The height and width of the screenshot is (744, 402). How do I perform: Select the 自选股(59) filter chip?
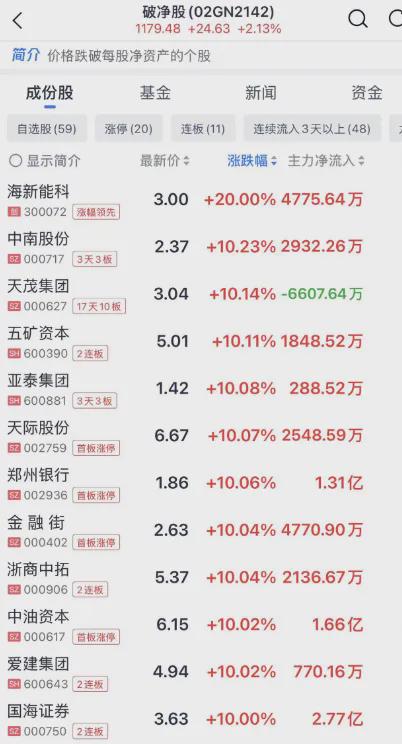pyautogui.click(x=47, y=129)
